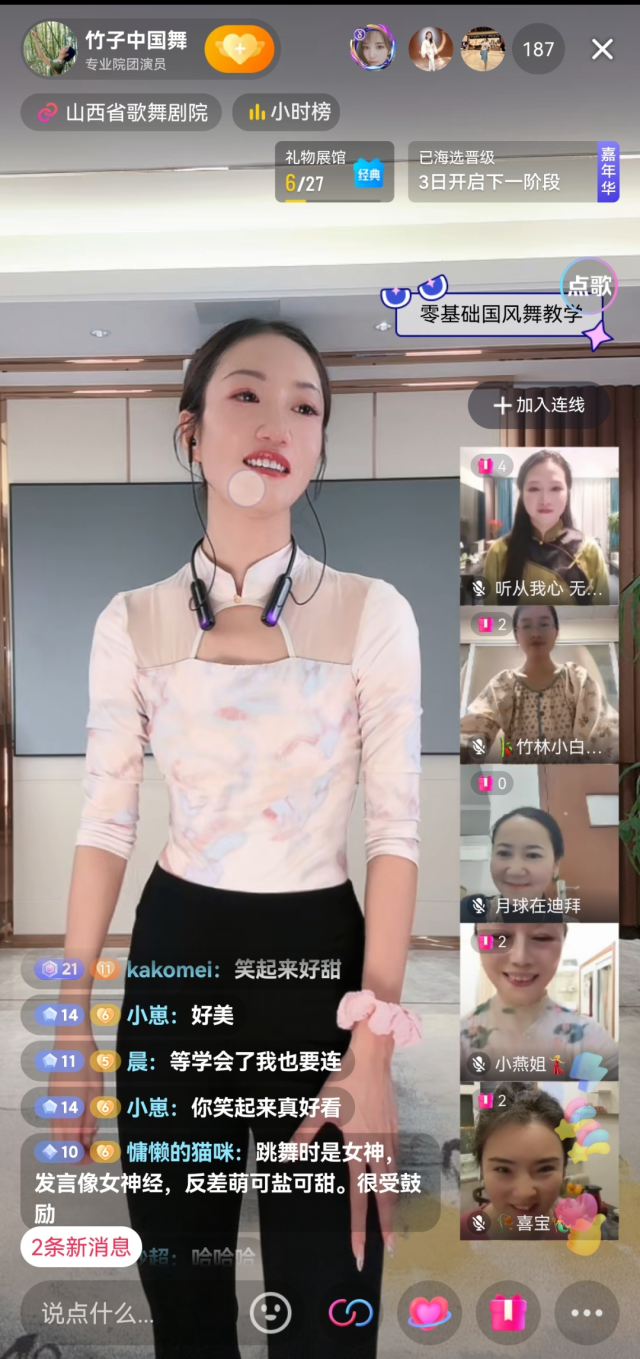Viewport: 640px width, 1359px height.
Task: Follow 竹子中国舞 with the heart button
Action: 239,48
